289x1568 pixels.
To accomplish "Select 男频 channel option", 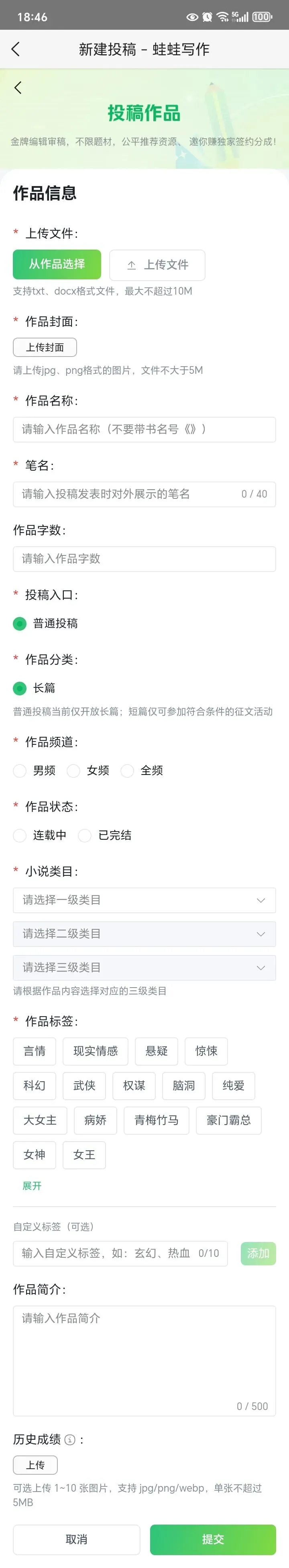I will [x=35, y=771].
